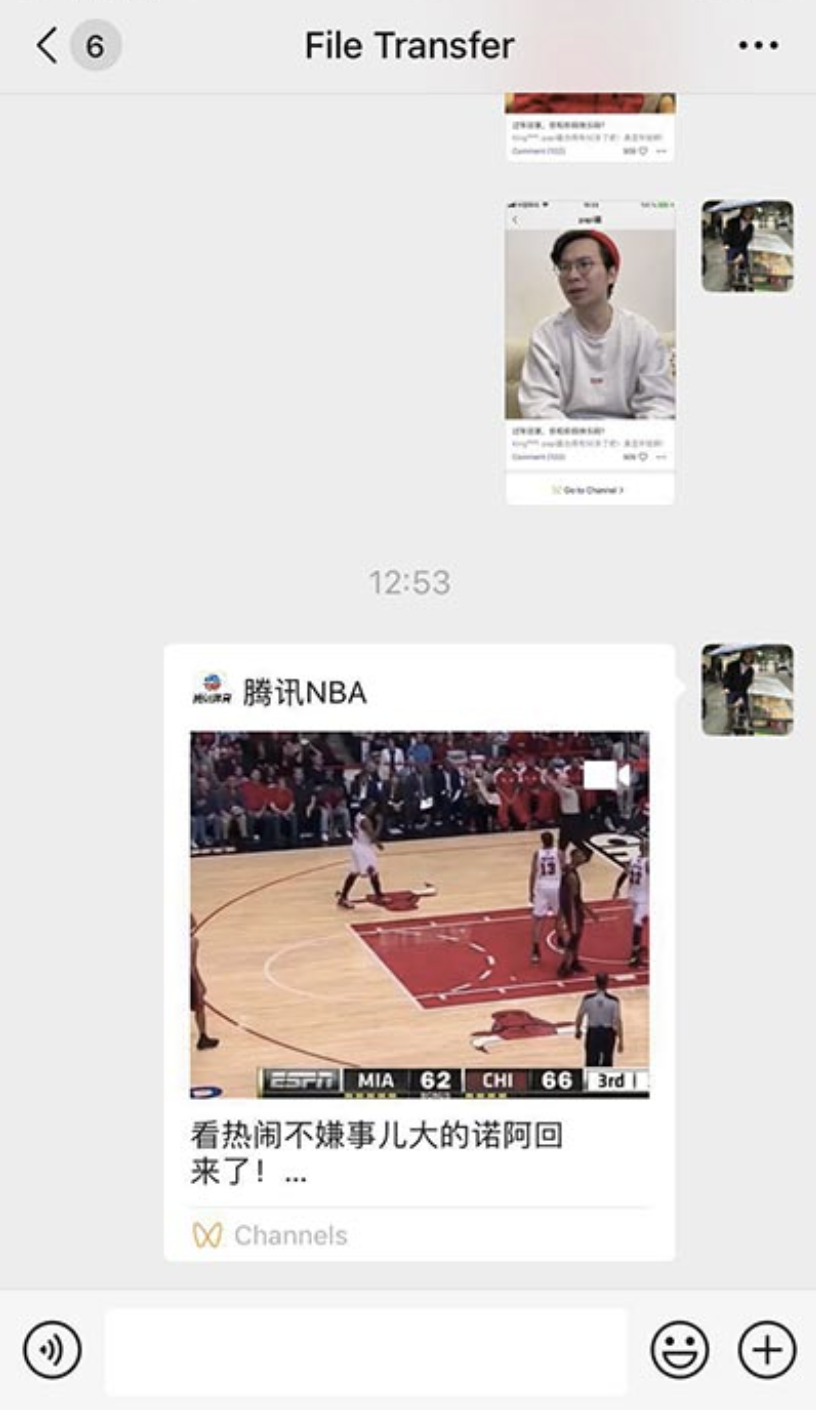Tap the avatar beside the 腾讯NBA card
Viewport: 816px width, 1410px height.
click(747, 690)
